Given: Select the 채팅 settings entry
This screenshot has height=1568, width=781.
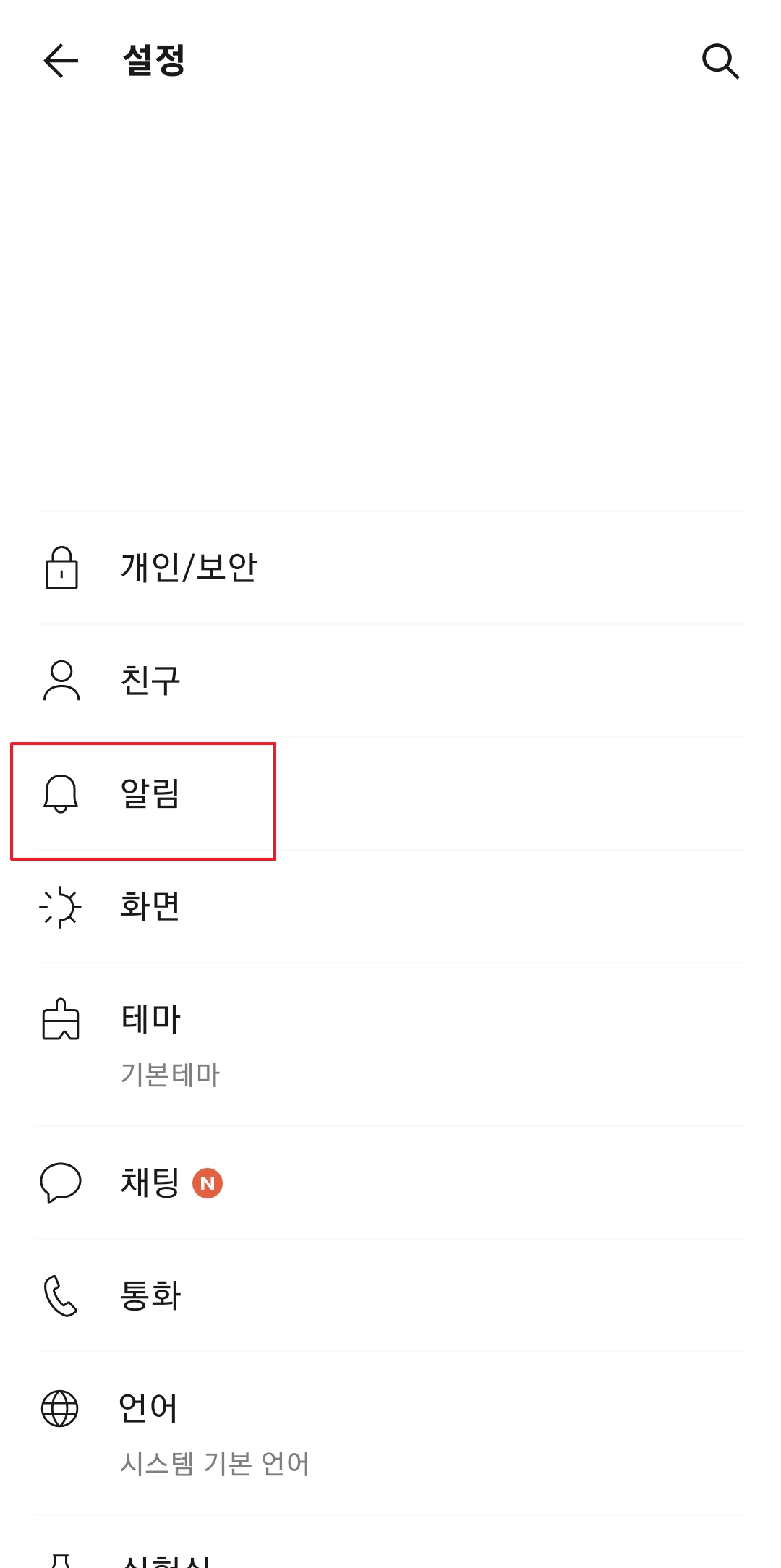Looking at the screenshot, I should [x=148, y=1184].
